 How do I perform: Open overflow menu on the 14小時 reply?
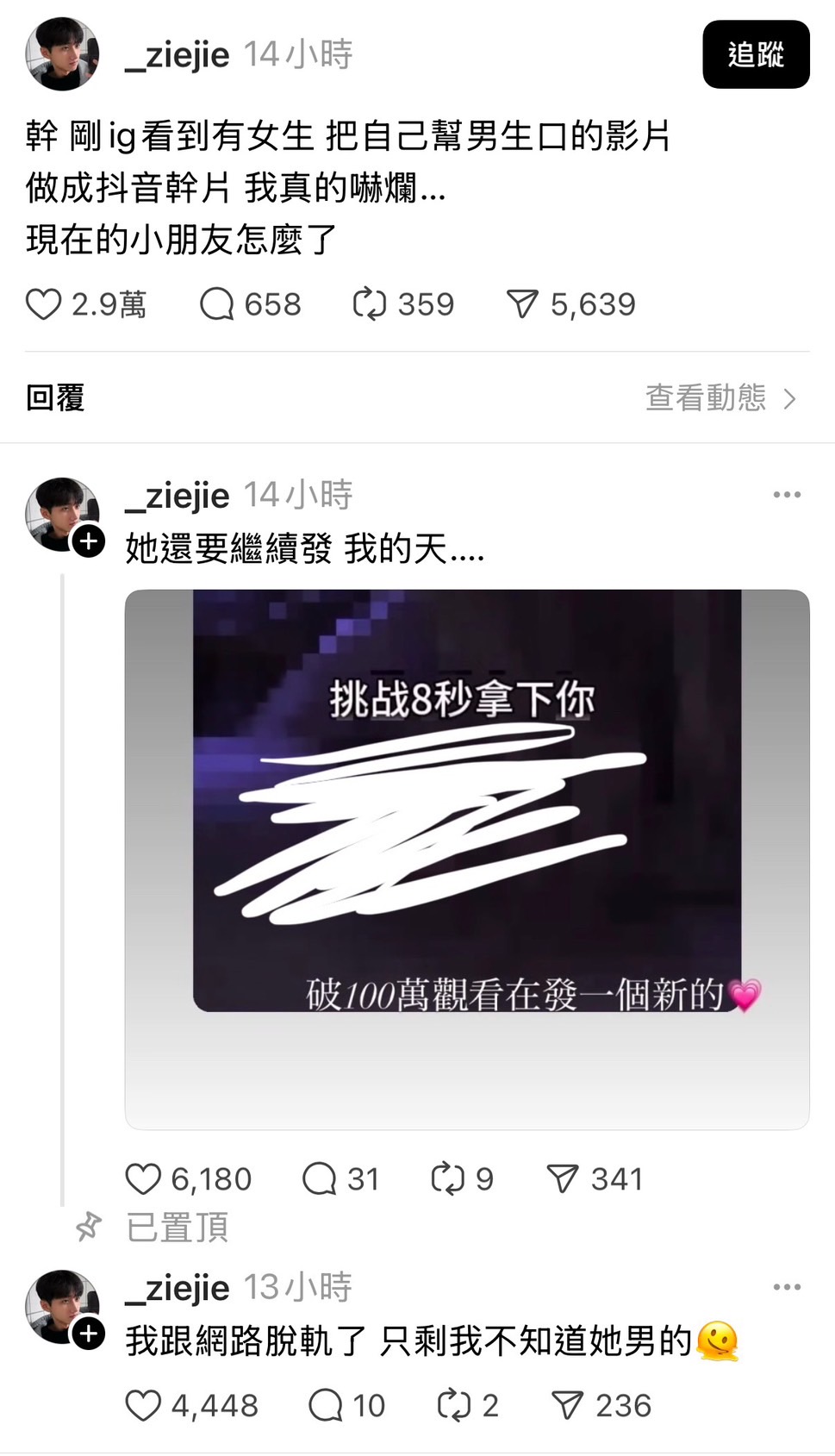pos(786,495)
